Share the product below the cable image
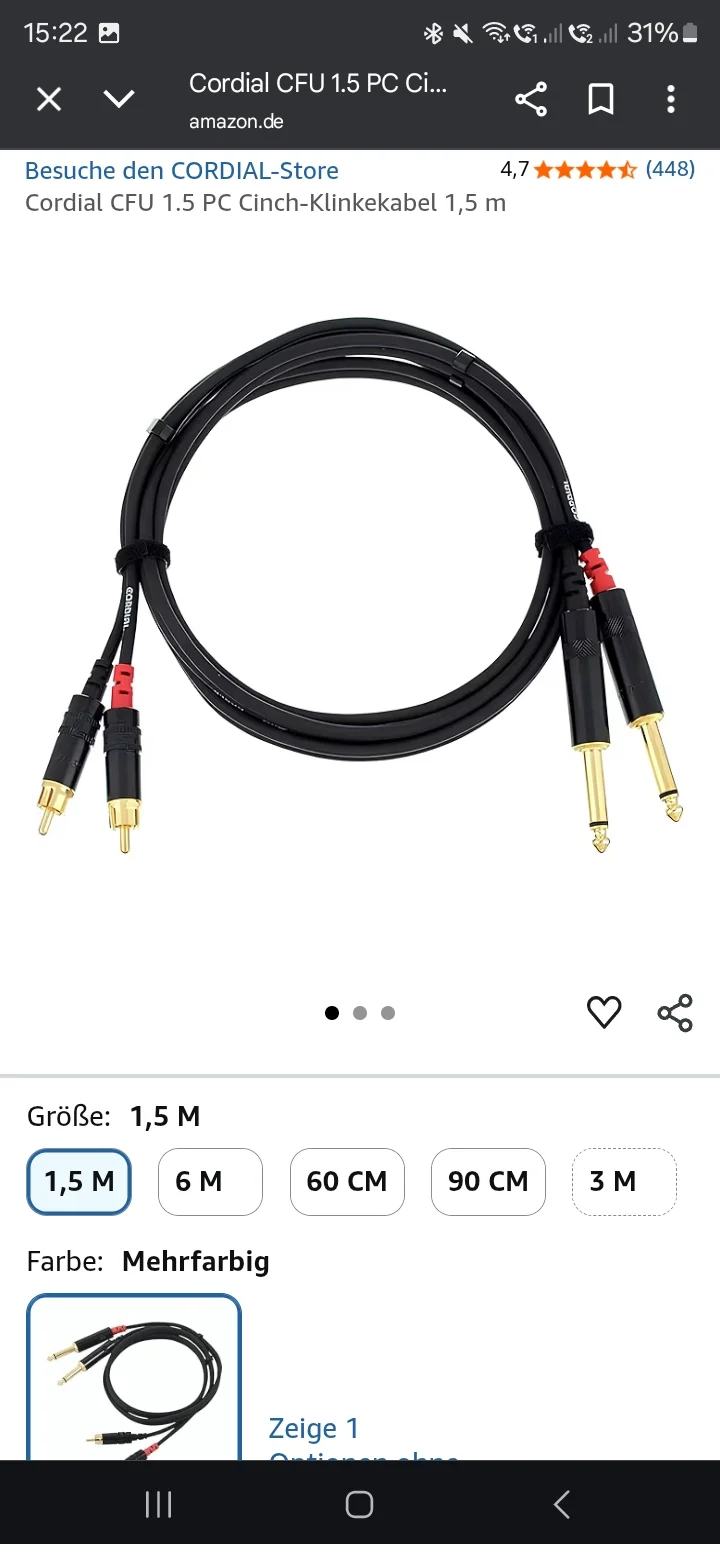The image size is (720, 1544). pos(675,1013)
